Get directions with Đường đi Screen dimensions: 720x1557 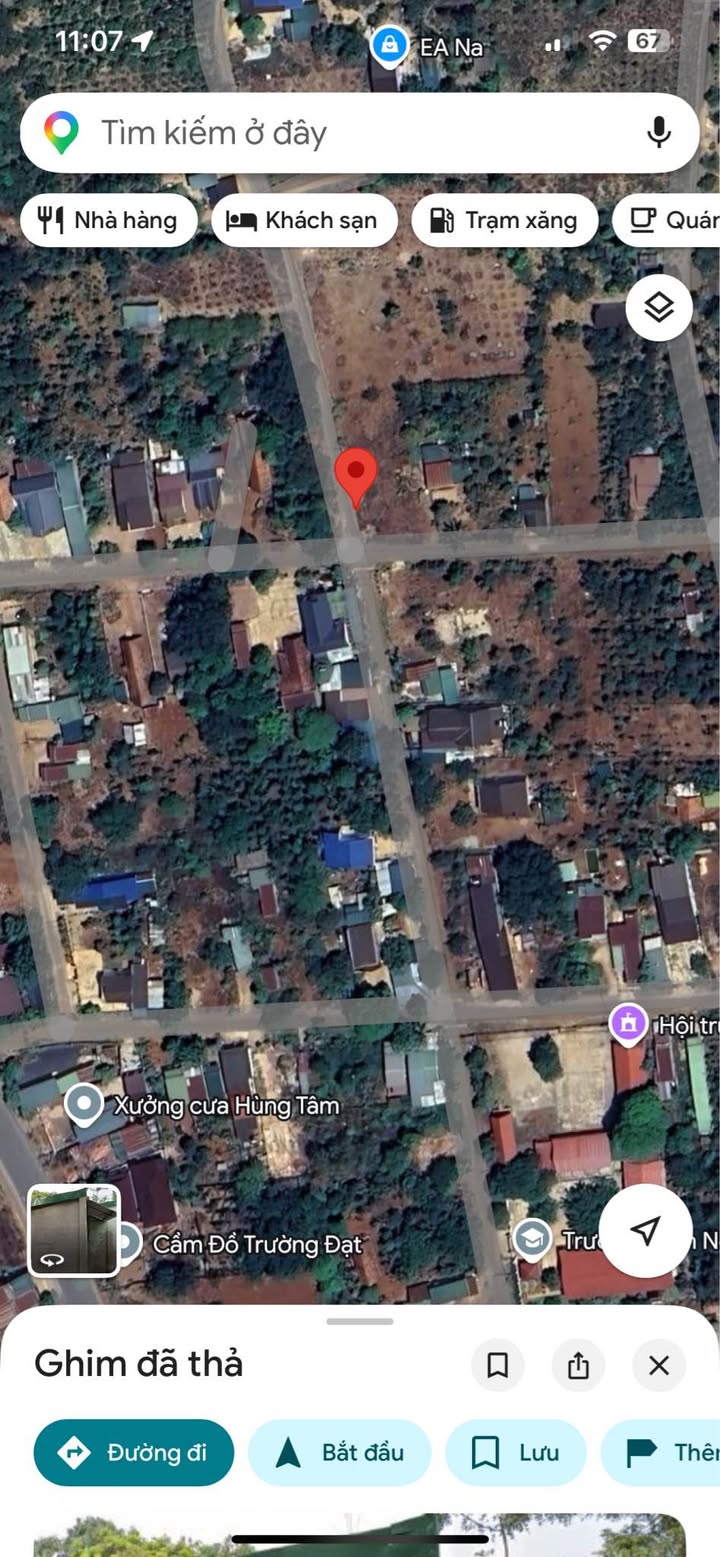point(134,1452)
